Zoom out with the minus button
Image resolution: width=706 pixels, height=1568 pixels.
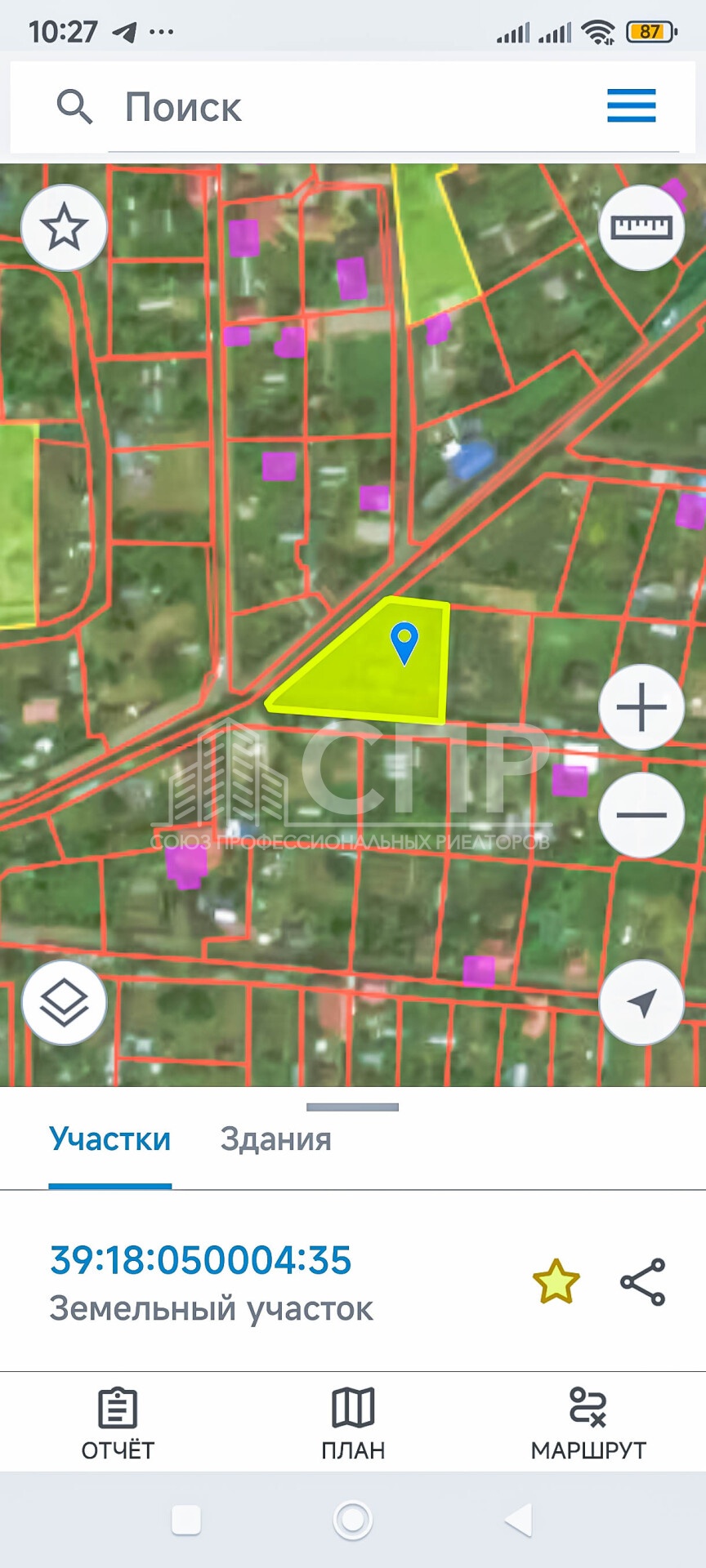tap(641, 815)
